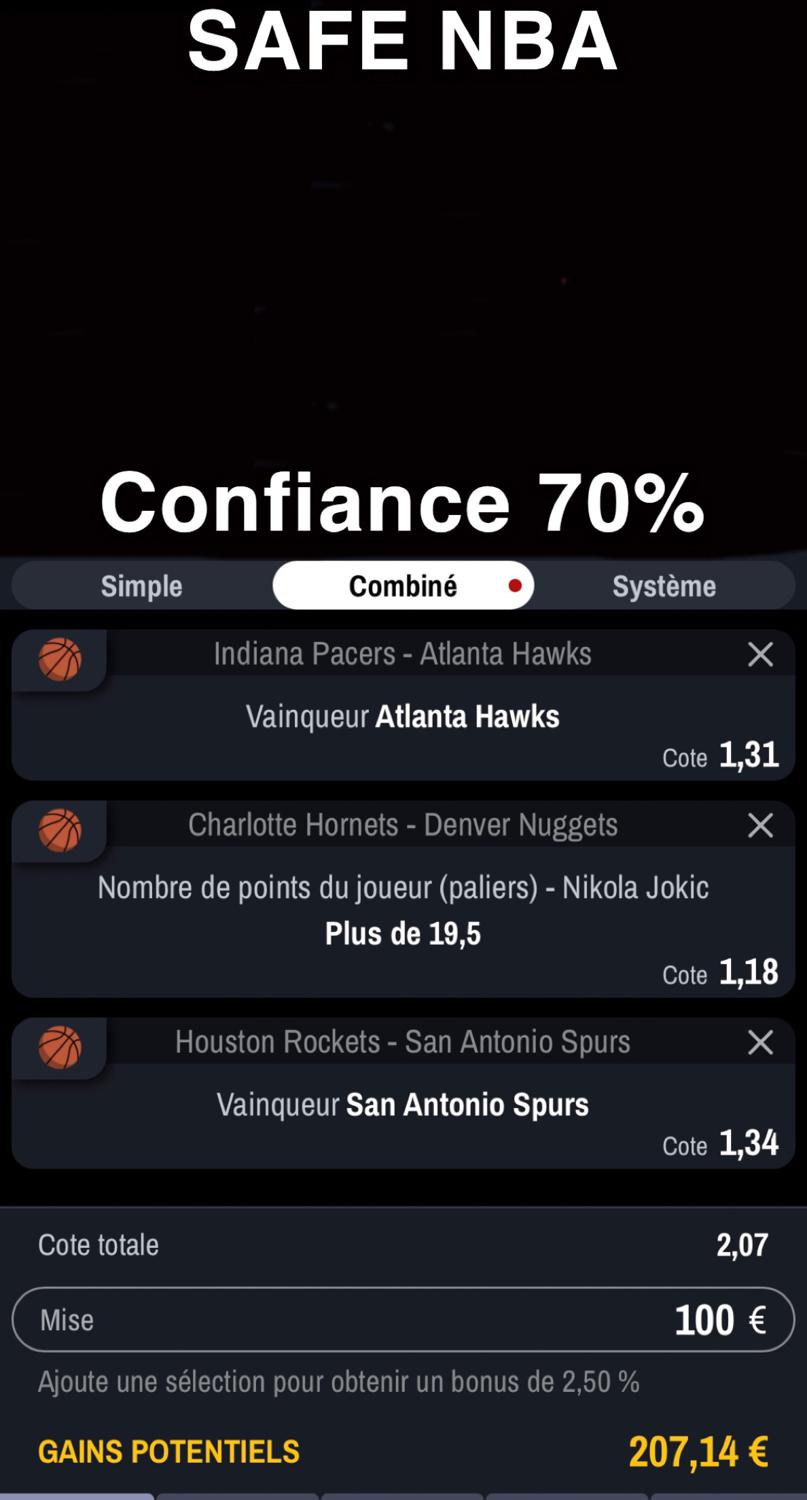Switch to the Simple bet tab
The height and width of the screenshot is (1500, 807).
[141, 586]
